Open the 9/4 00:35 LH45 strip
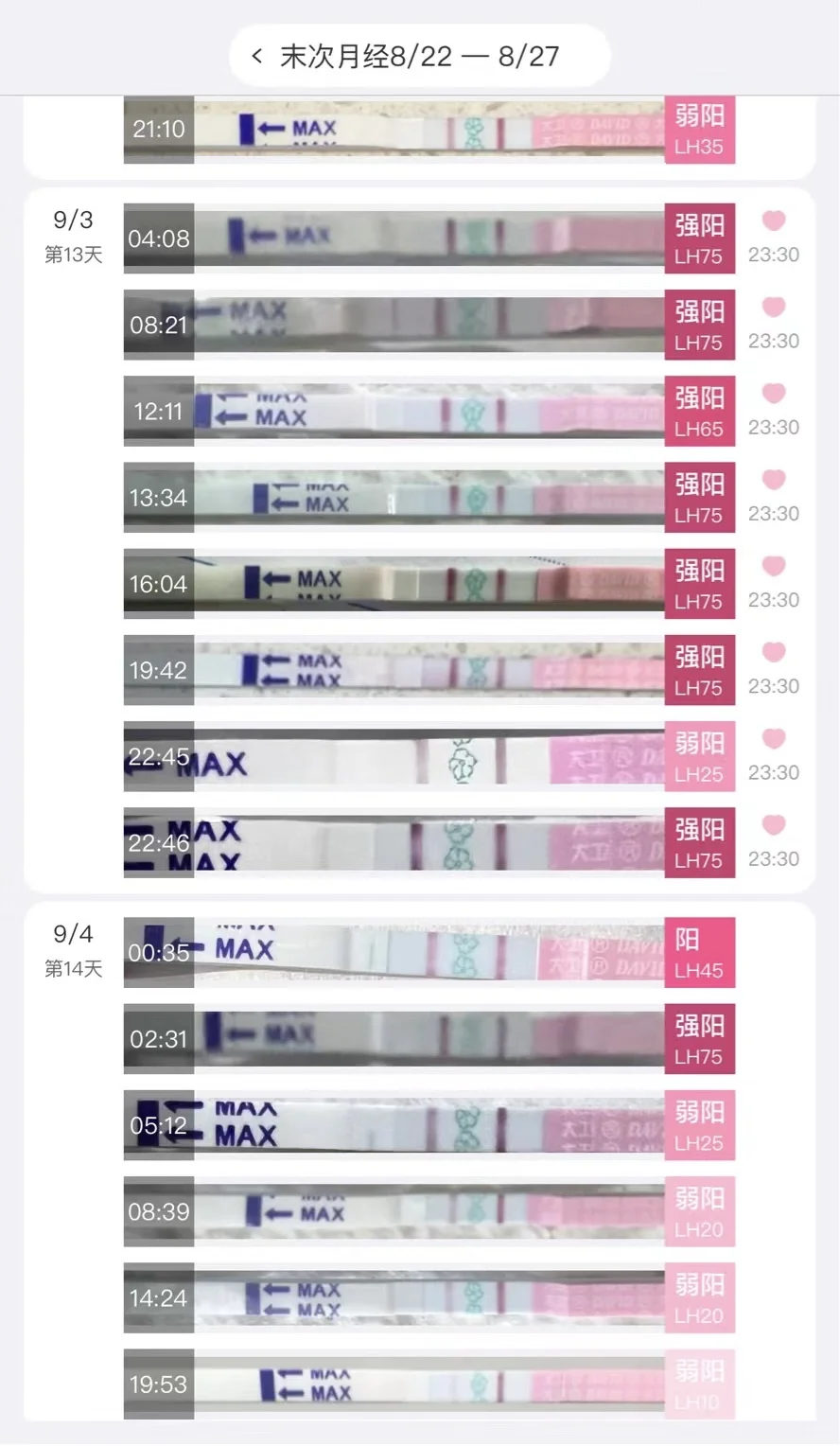 (429, 952)
